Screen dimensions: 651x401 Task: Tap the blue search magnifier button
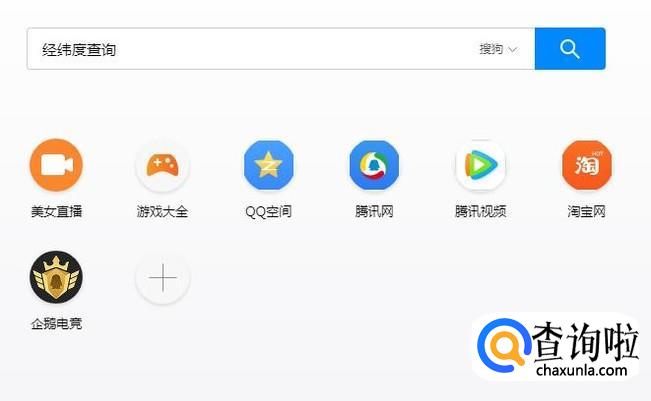coord(570,49)
